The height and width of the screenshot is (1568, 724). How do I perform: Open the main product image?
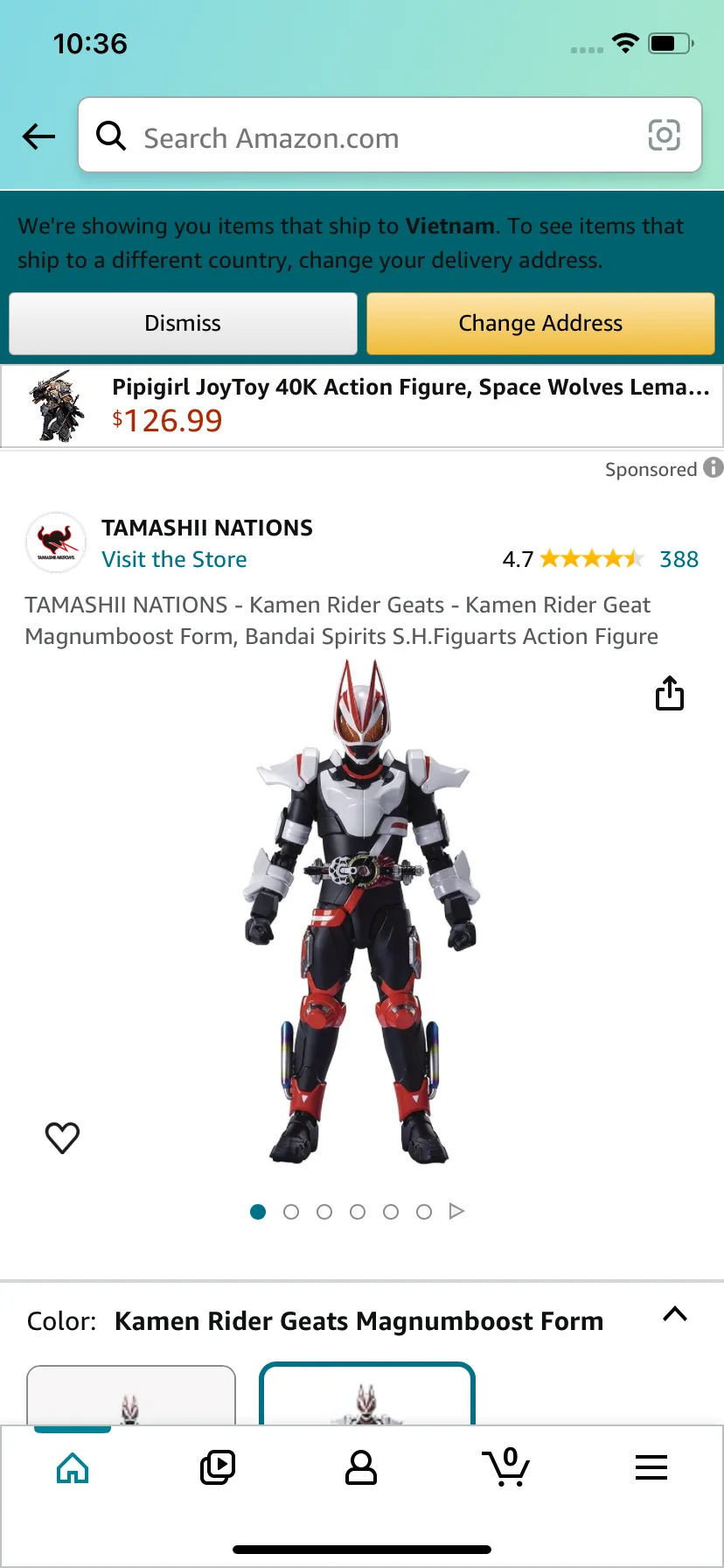[362, 912]
